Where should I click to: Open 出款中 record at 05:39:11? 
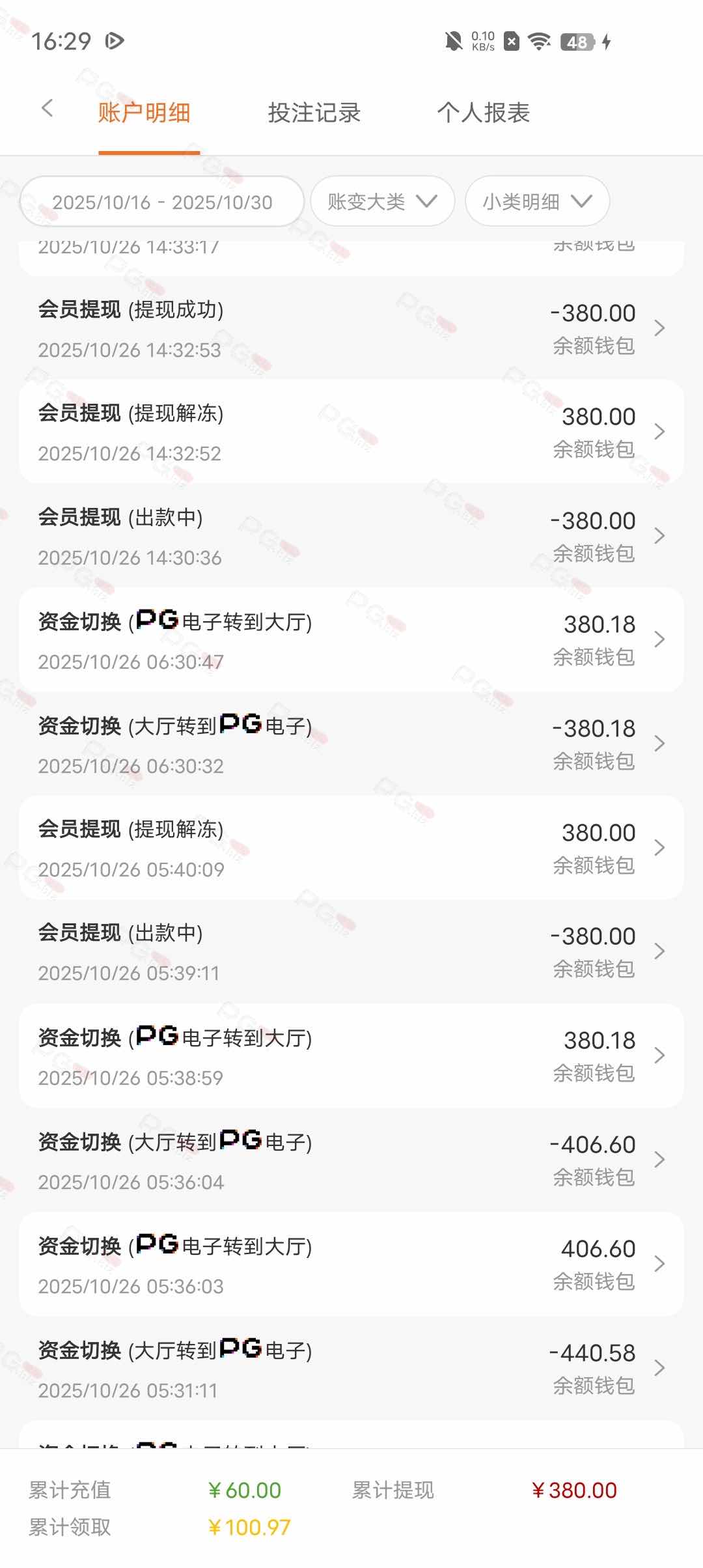[351, 951]
